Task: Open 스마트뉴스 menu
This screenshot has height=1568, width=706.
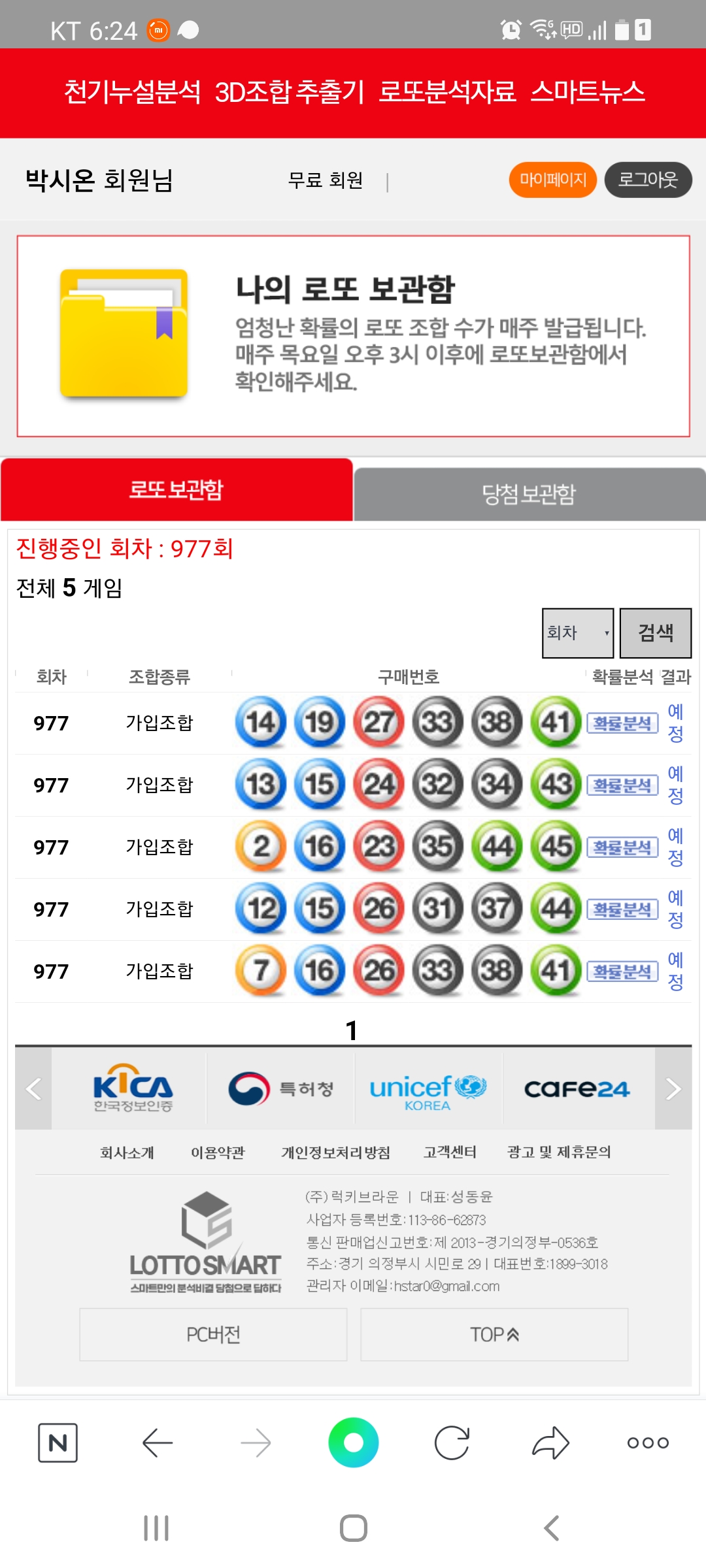Action: click(587, 92)
